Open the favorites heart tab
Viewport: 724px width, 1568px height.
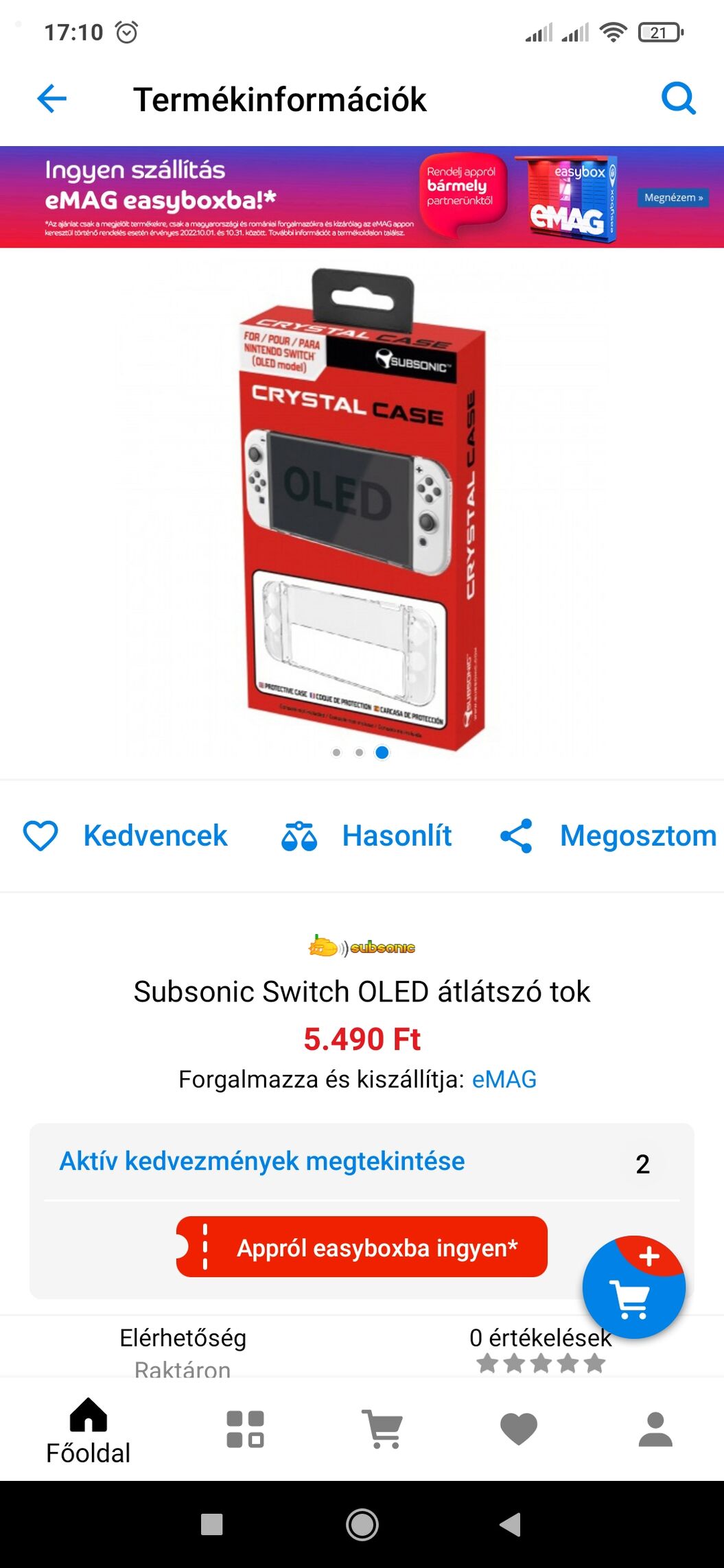(x=519, y=1429)
